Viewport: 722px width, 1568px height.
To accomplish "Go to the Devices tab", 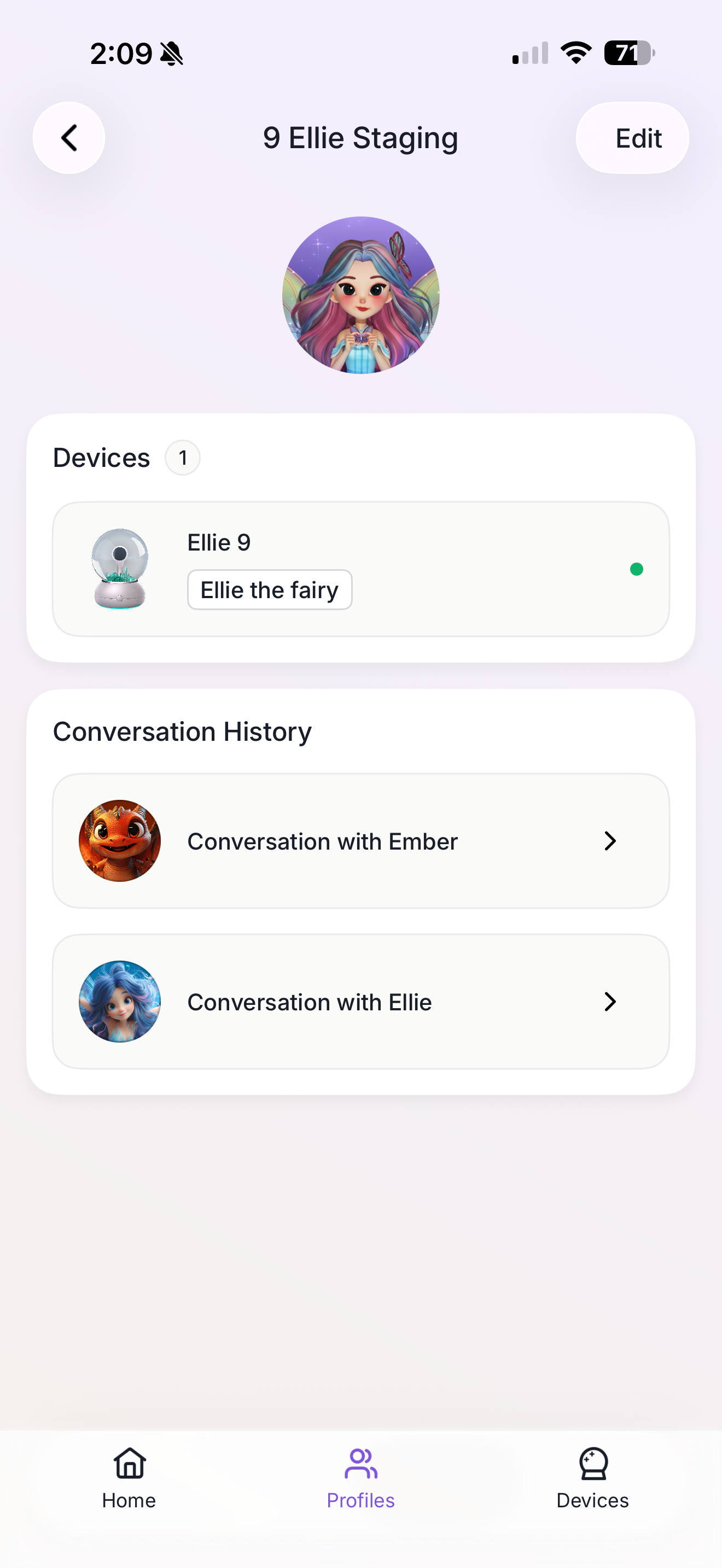I will pyautogui.click(x=592, y=1478).
